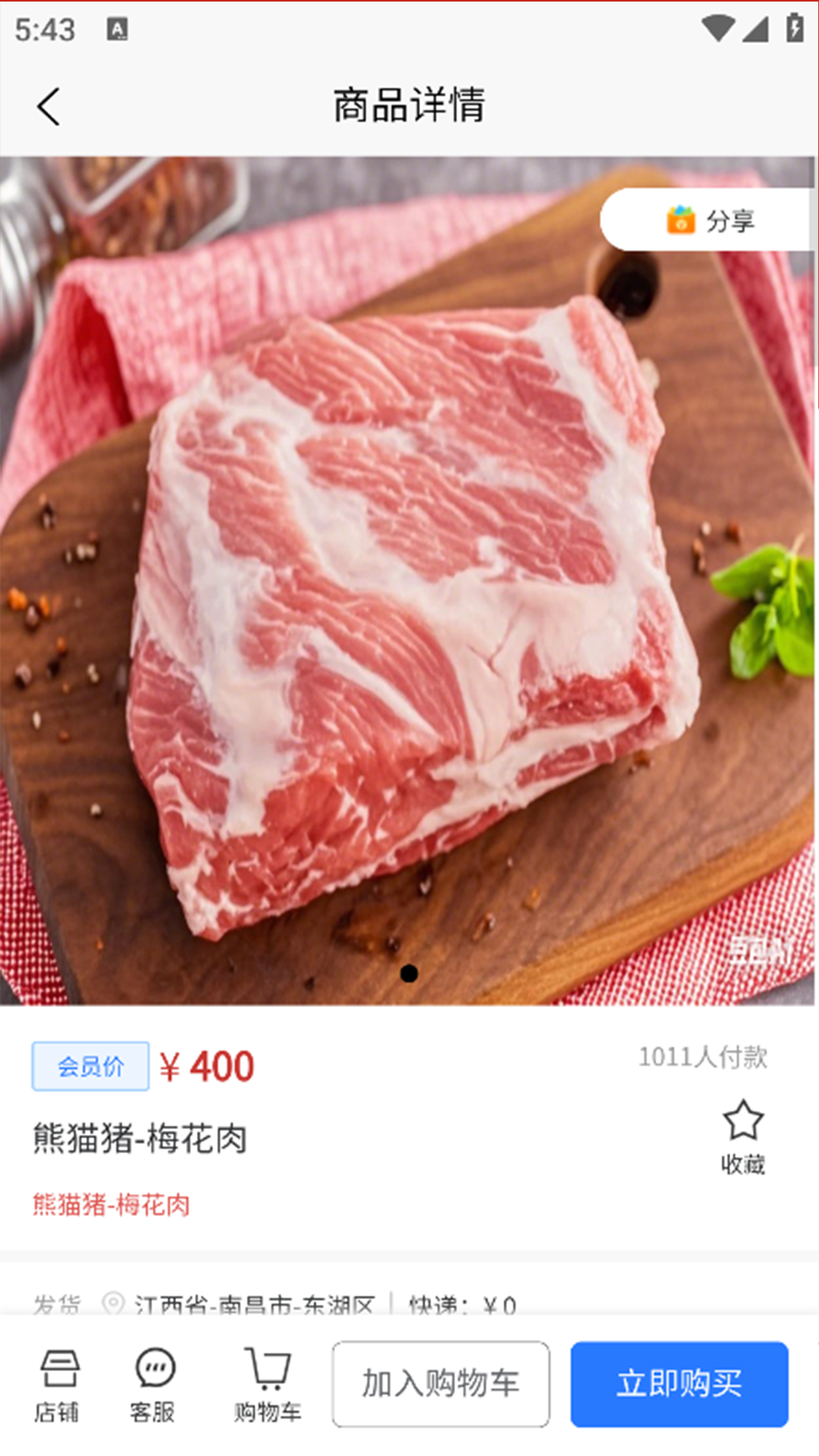Image resolution: width=819 pixels, height=1456 pixels.
Task: Tap the orange gift-box share icon
Action: [681, 220]
